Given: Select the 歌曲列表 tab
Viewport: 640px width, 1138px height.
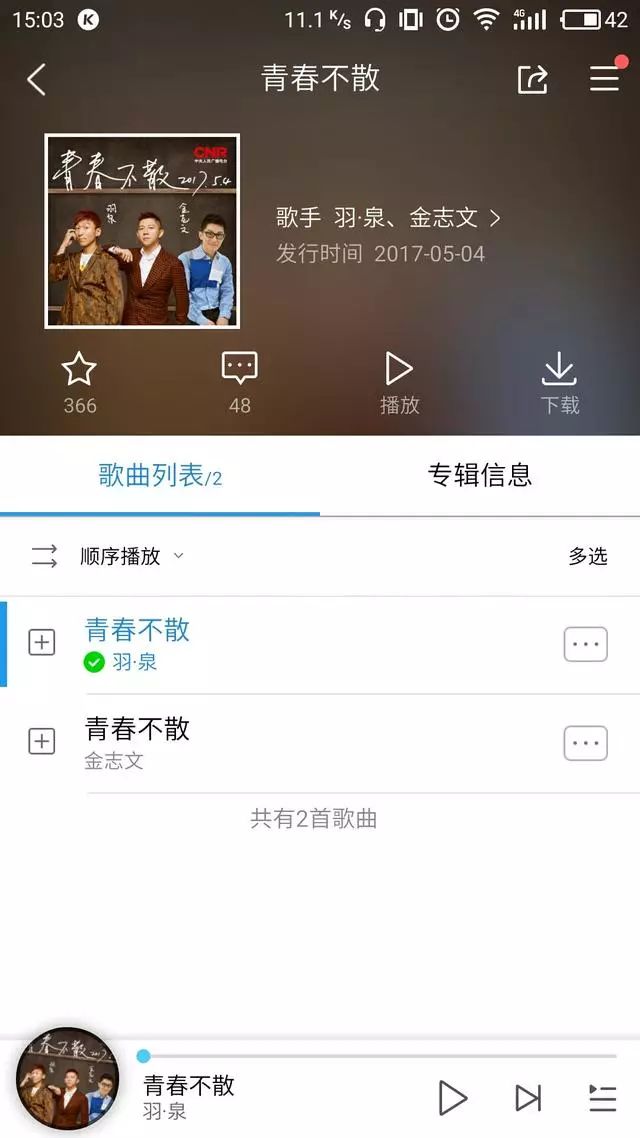Looking at the screenshot, I should [160, 475].
